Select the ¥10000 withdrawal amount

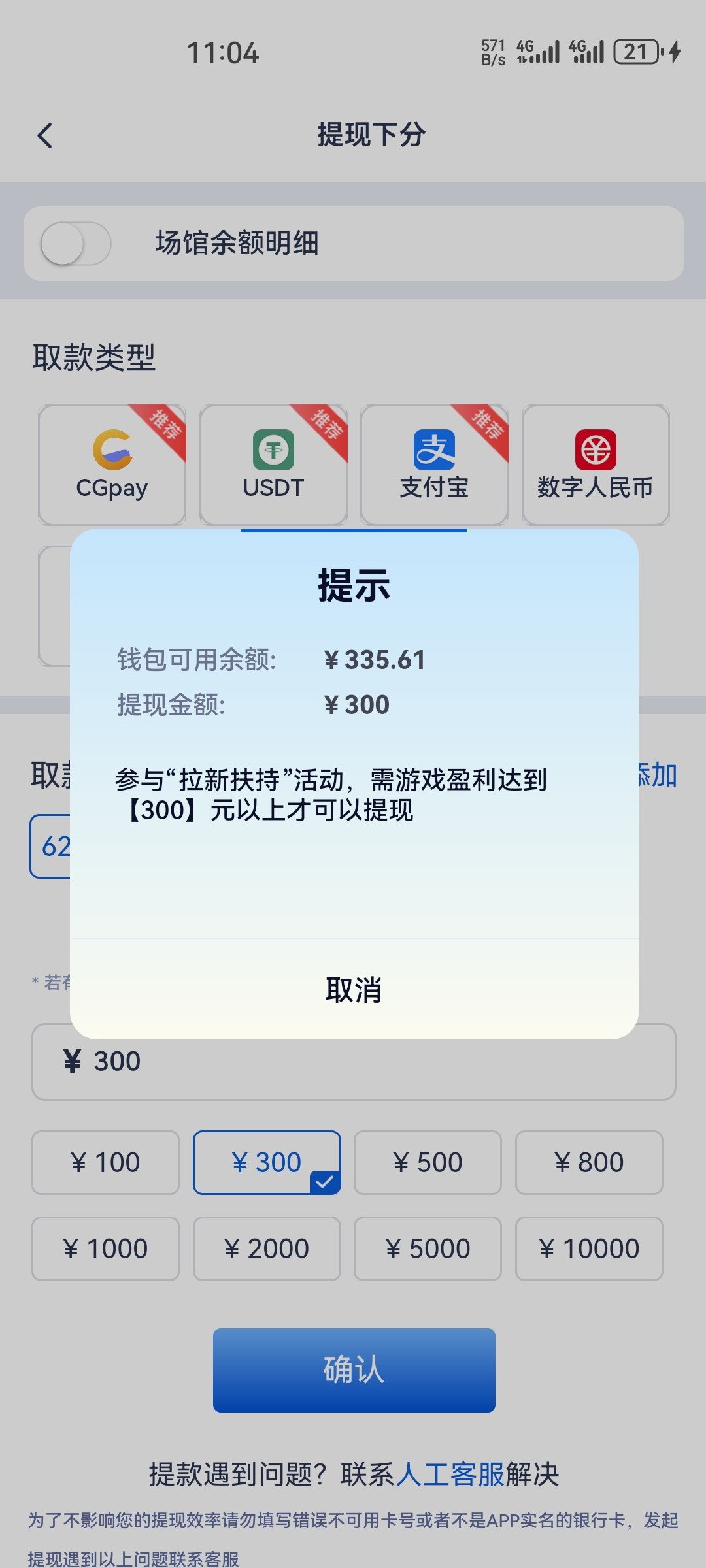click(589, 1249)
